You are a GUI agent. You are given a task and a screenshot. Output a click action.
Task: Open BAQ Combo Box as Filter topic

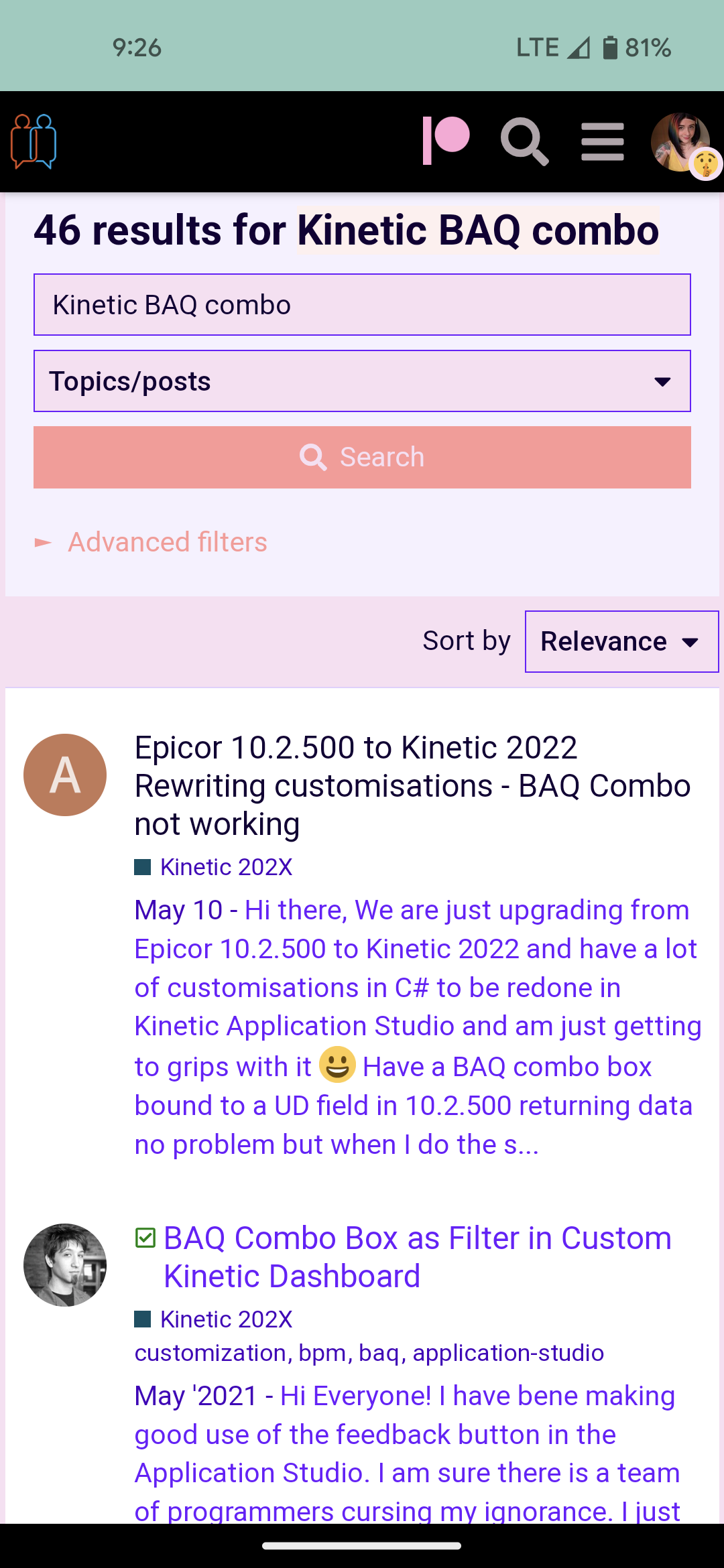pos(417,1257)
